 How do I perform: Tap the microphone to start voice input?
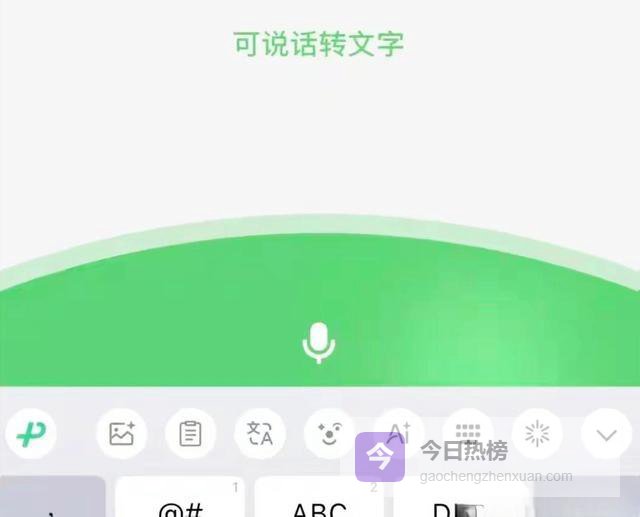[x=319, y=342]
